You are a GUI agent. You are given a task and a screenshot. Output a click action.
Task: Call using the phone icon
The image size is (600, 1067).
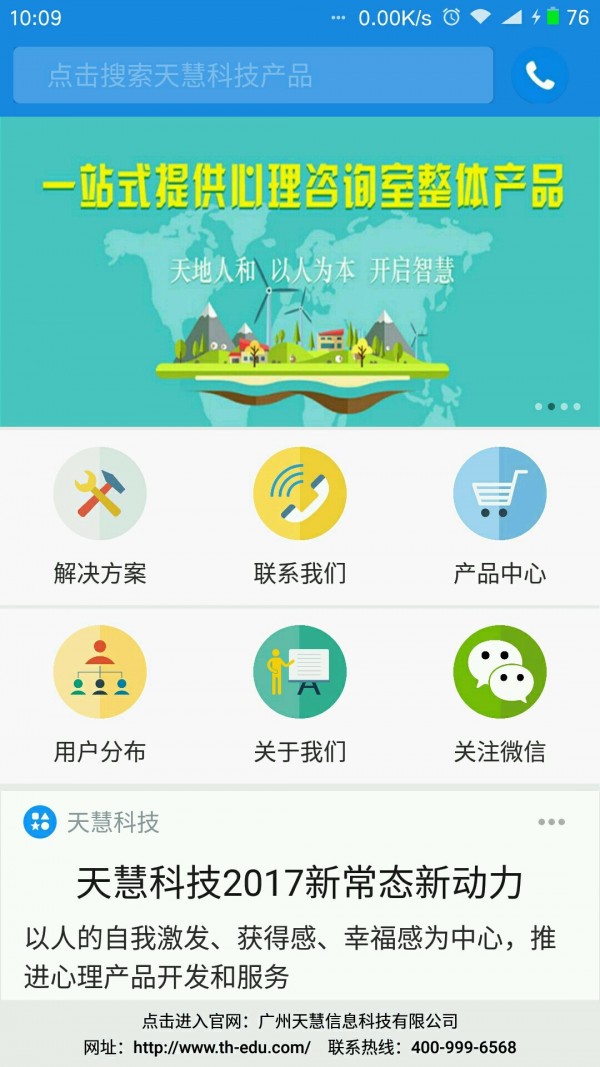540,76
